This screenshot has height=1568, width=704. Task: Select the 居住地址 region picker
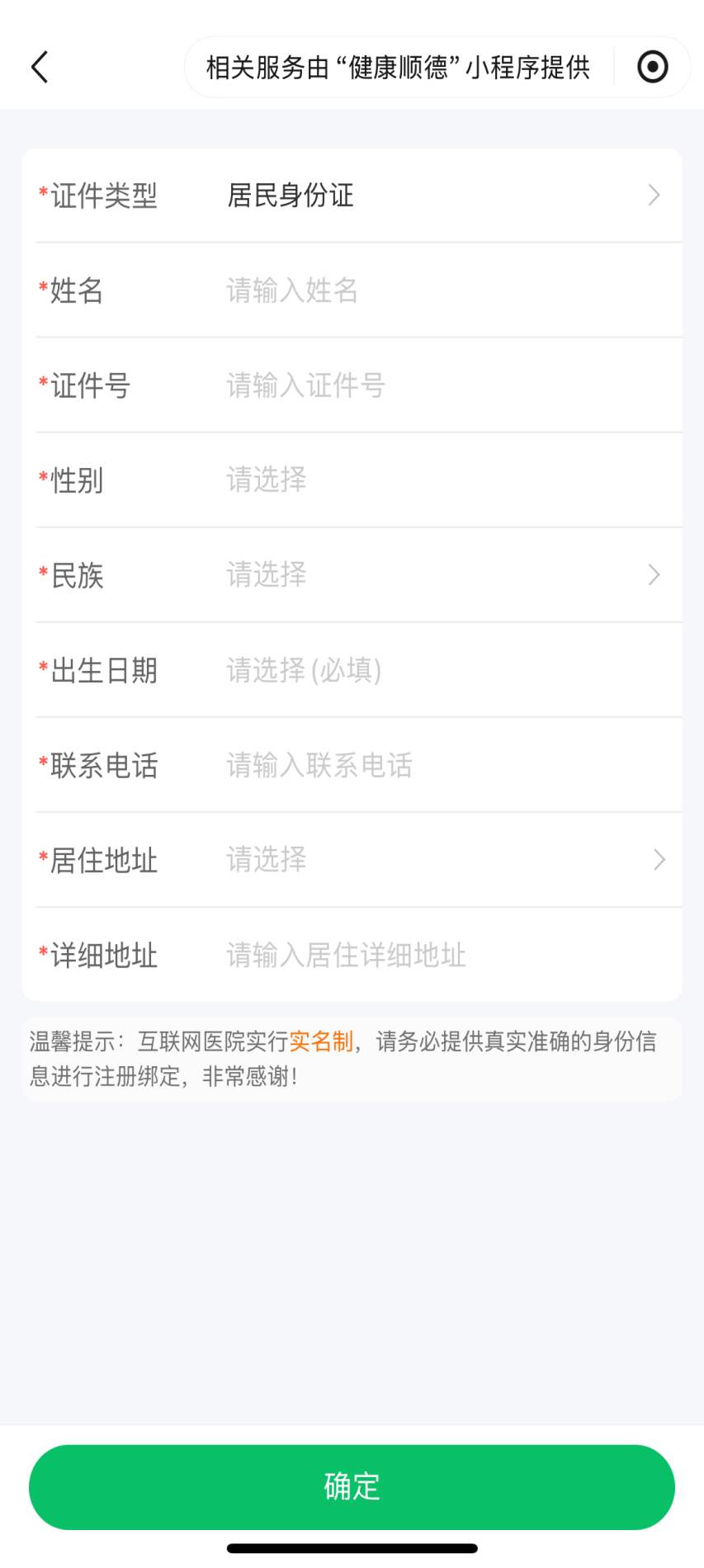(x=437, y=860)
